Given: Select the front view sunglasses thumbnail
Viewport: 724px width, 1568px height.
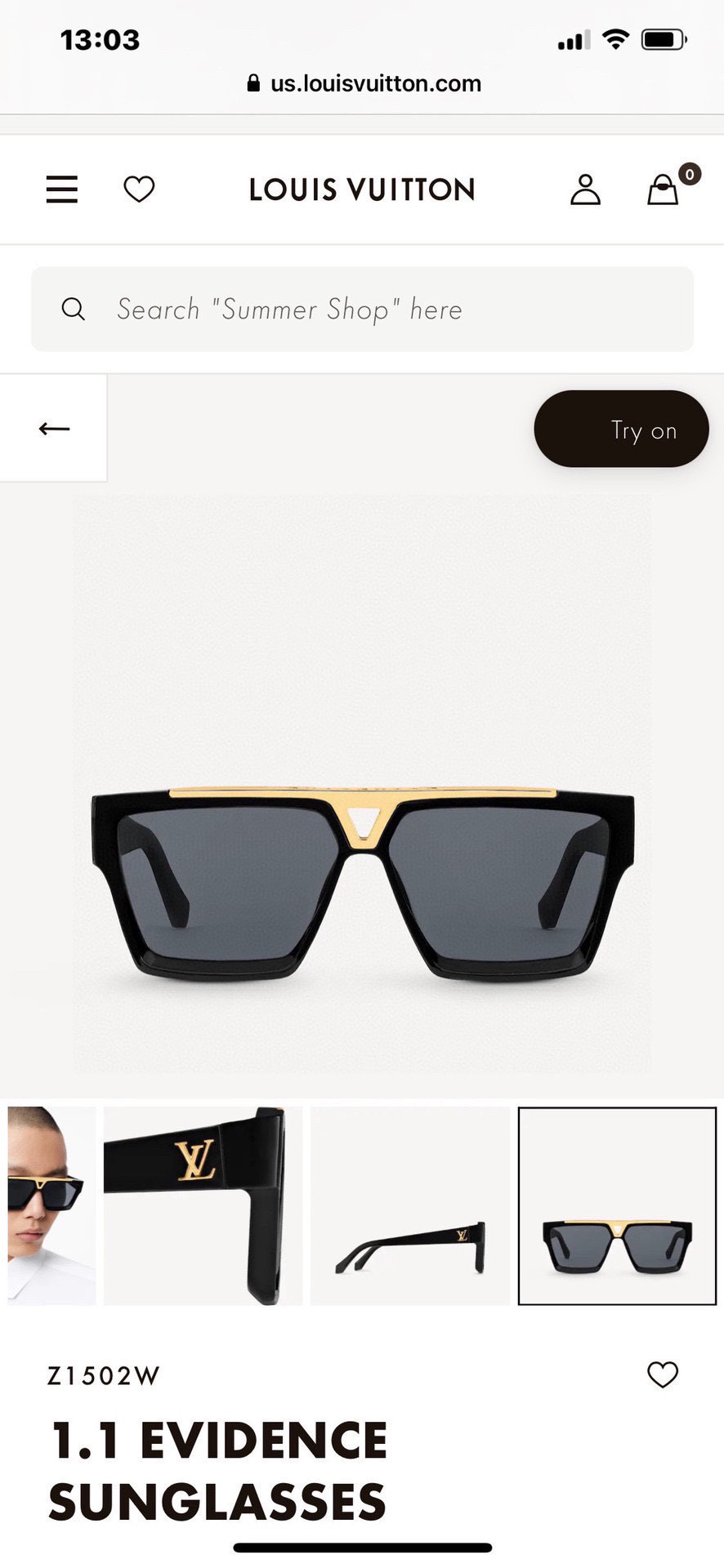Looking at the screenshot, I should [x=617, y=1205].
